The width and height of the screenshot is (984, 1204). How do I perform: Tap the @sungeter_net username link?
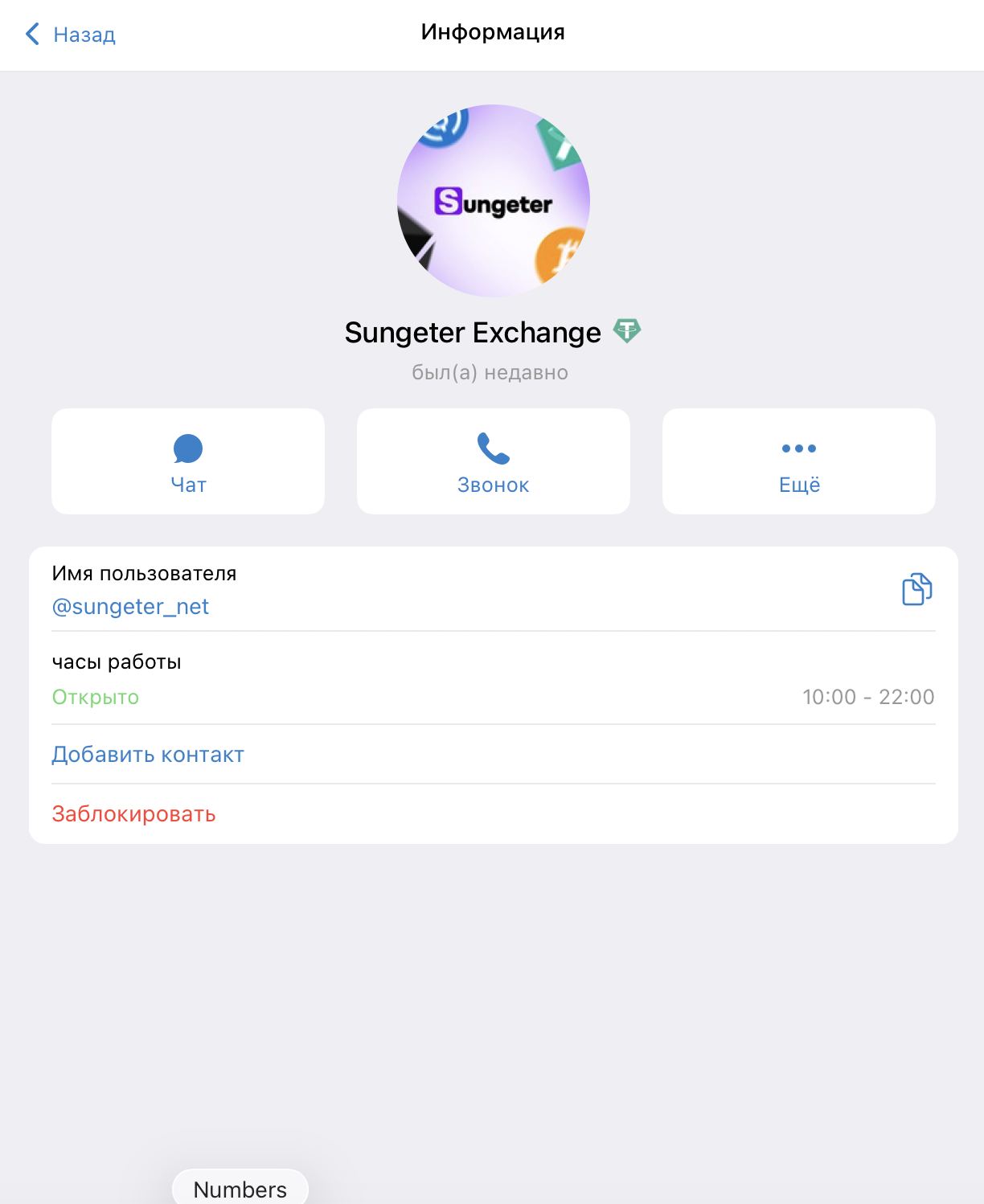[130, 607]
